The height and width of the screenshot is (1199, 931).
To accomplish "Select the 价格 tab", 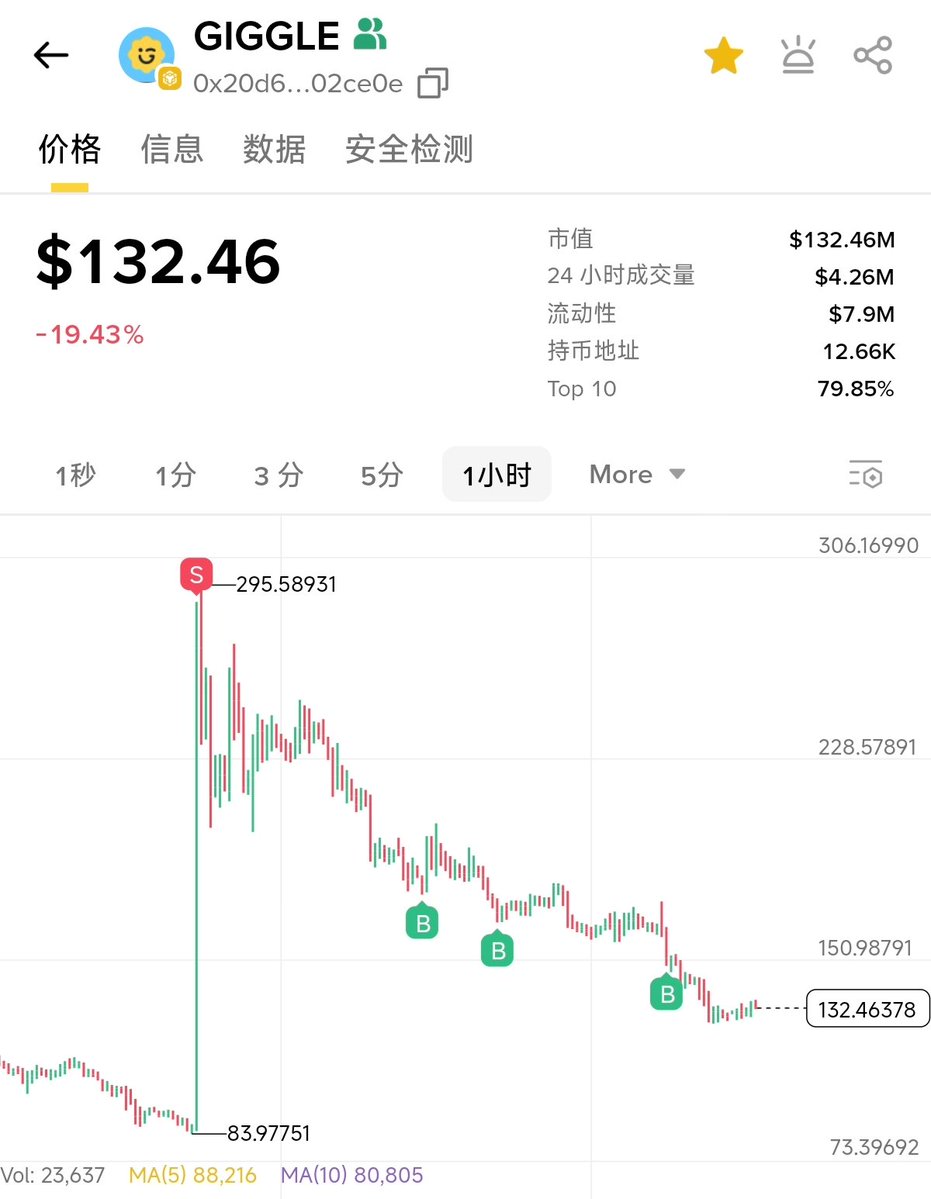I will pyautogui.click(x=70, y=150).
